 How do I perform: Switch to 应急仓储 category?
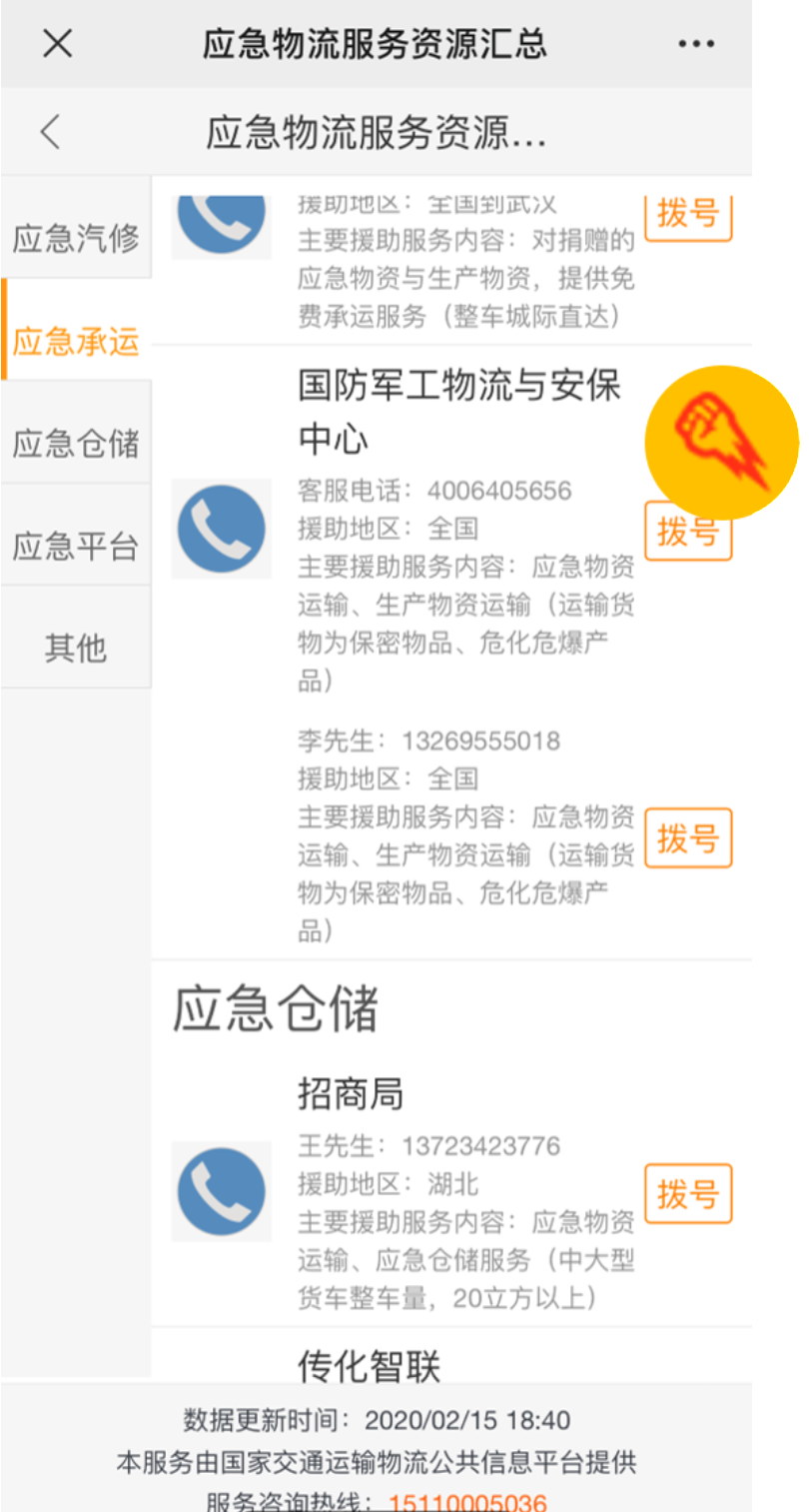[x=76, y=444]
